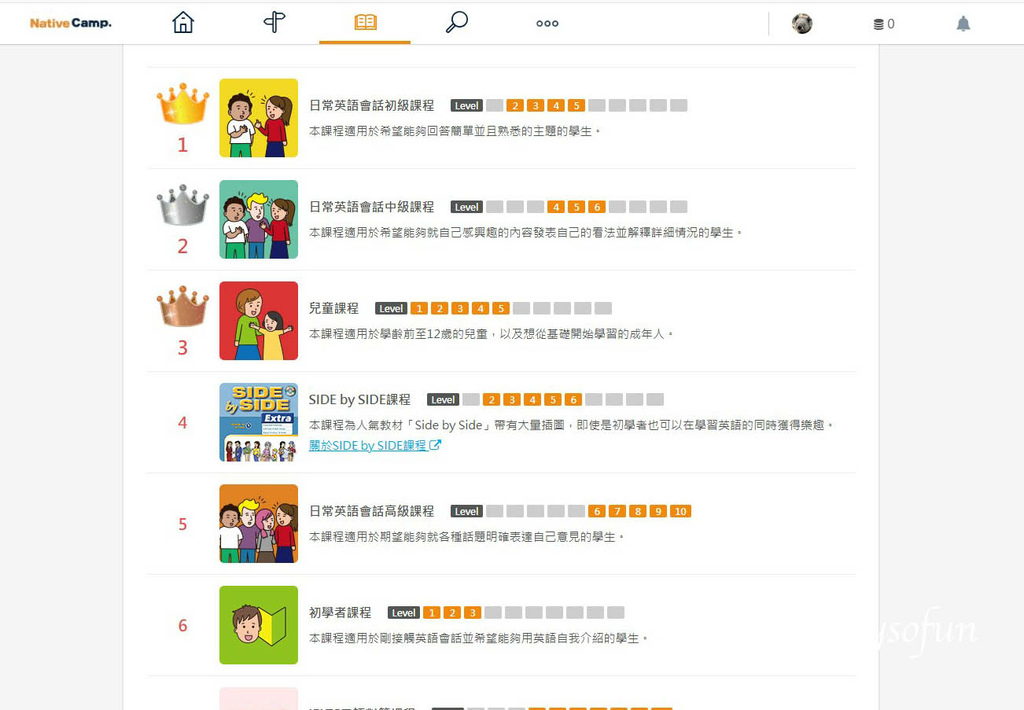1024x710 pixels.
Task: Open 日常英語會話高級課程 course
Action: (372, 511)
